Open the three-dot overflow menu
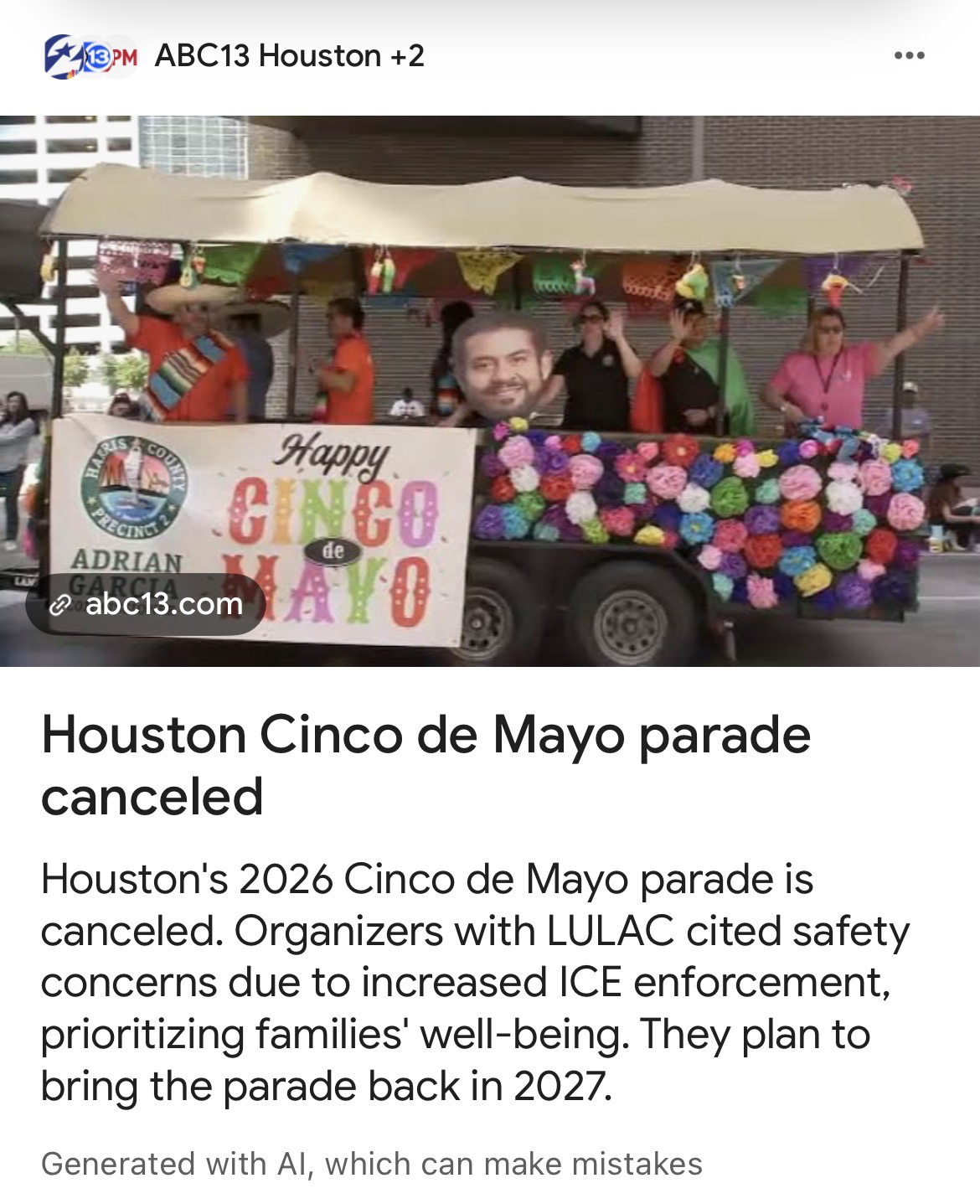The image size is (980, 1204). [x=909, y=56]
